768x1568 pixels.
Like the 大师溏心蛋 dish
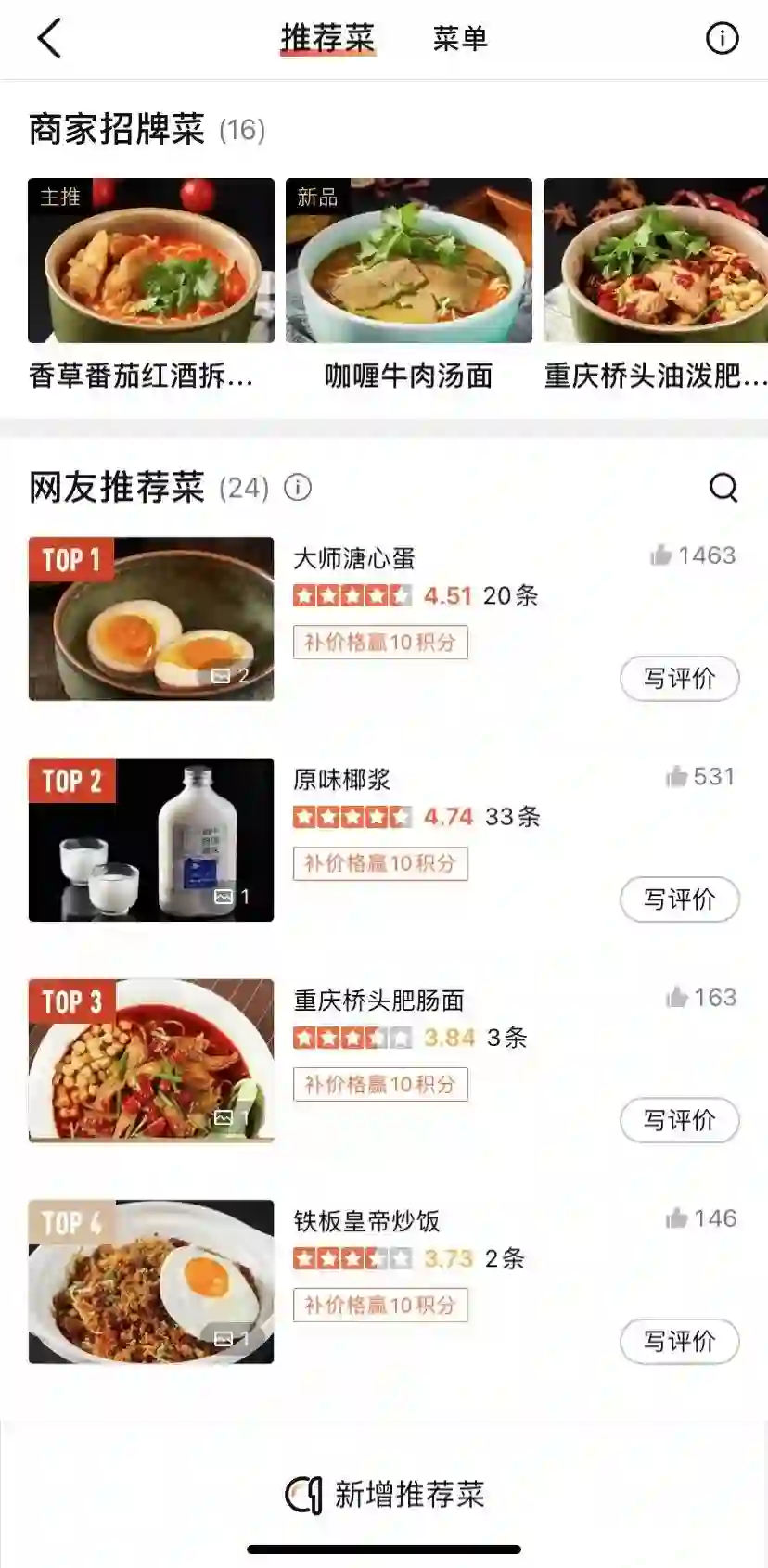point(661,555)
